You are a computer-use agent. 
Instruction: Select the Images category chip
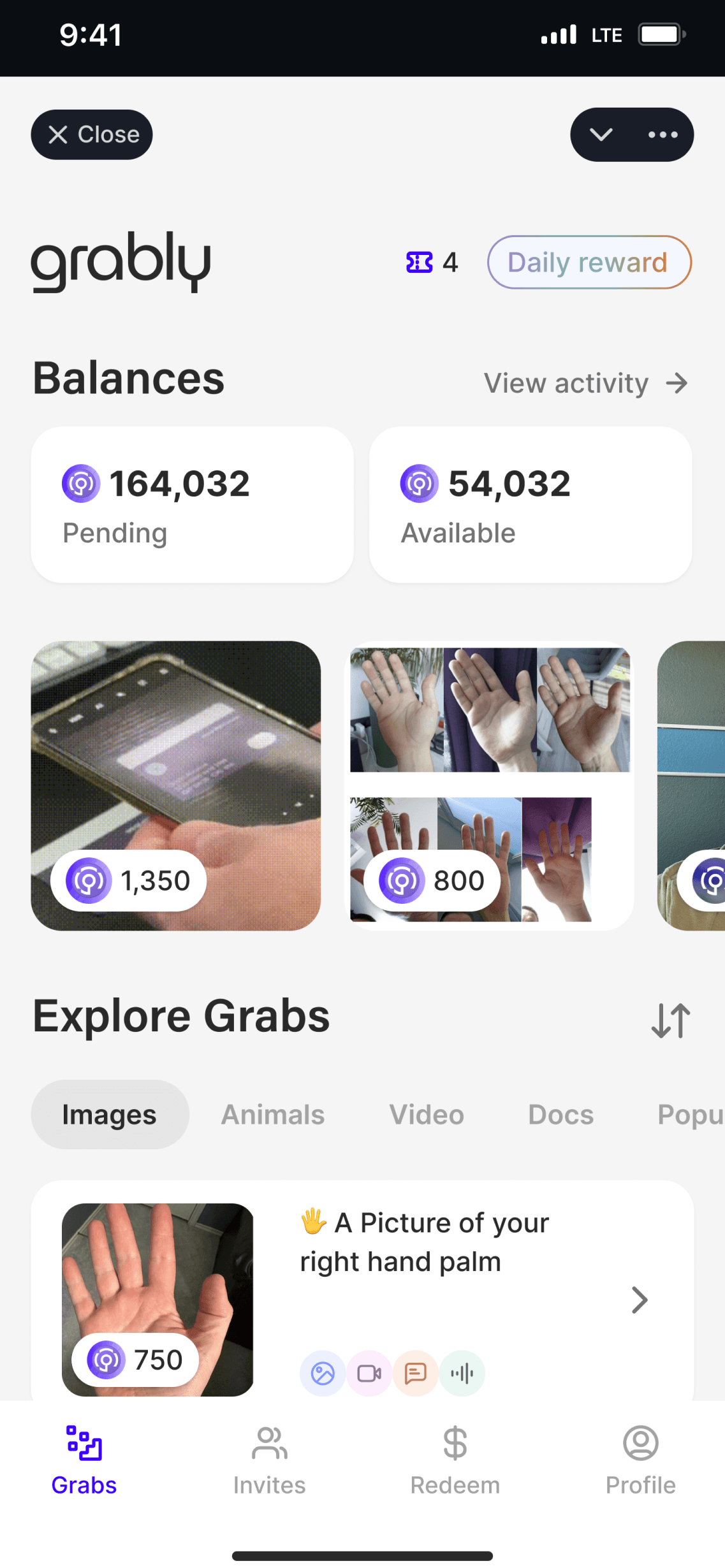click(110, 1115)
